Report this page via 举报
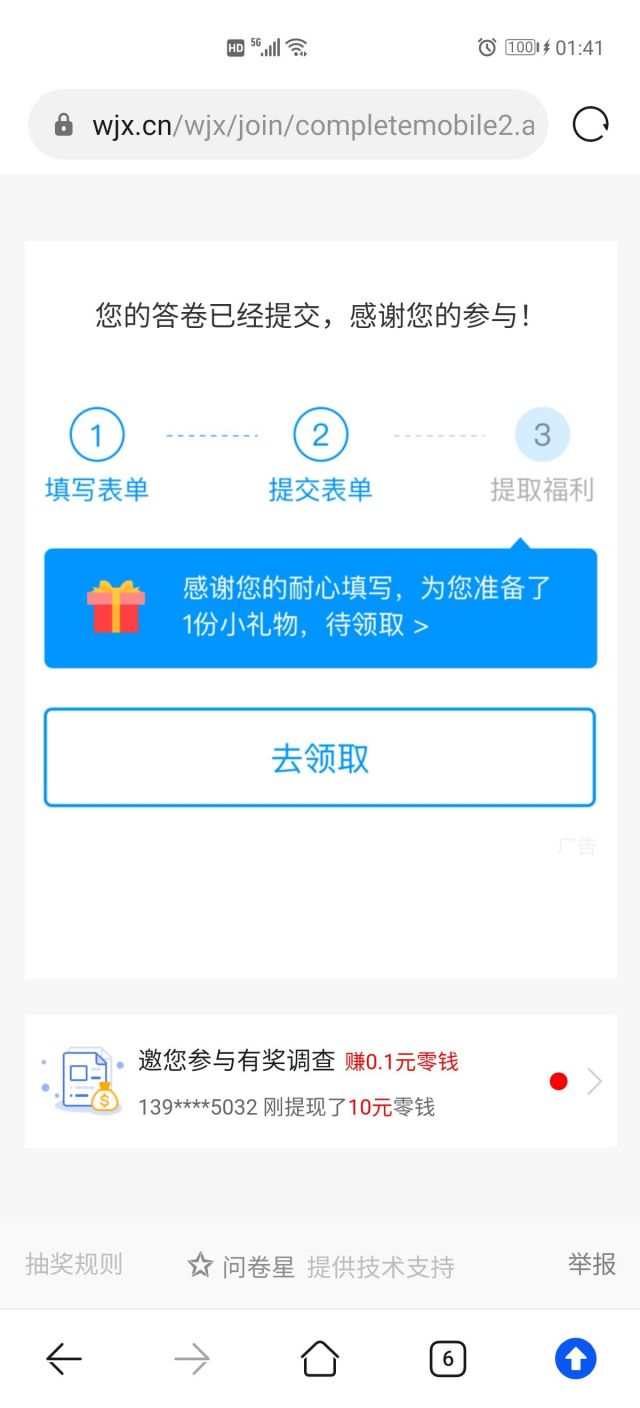640x1408 pixels. pyautogui.click(x=592, y=1264)
